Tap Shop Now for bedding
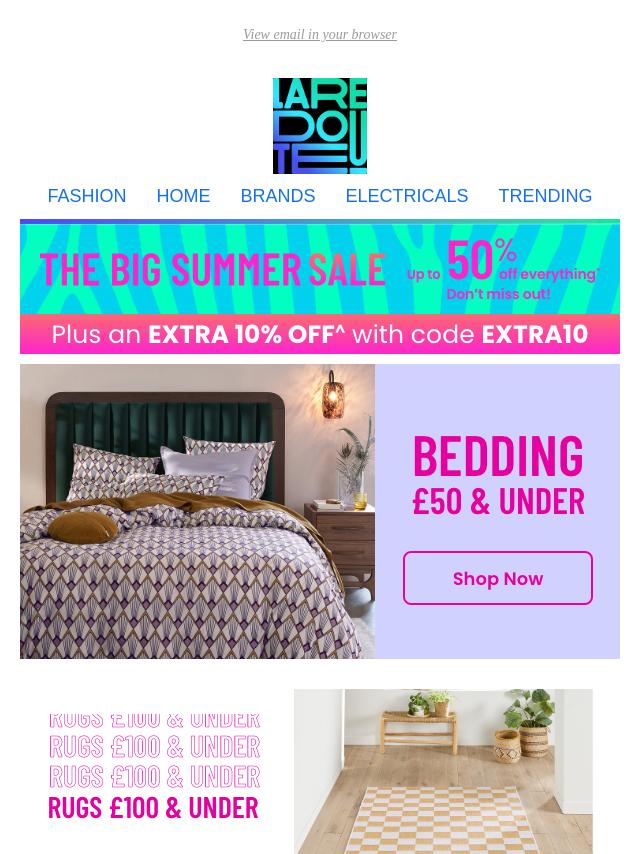This screenshot has width=640, height=854. pos(497,578)
